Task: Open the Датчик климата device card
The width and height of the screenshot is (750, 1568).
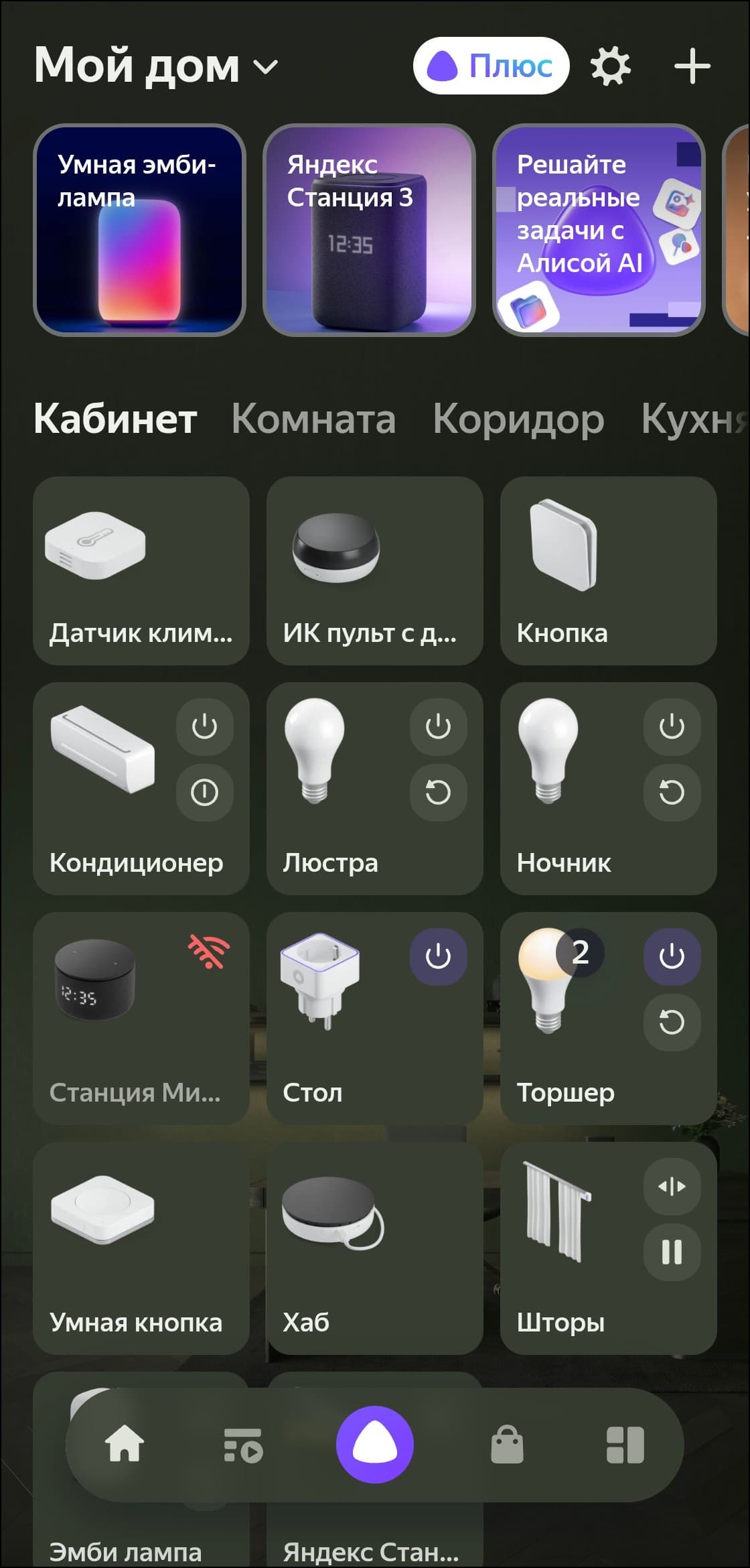Action: [x=141, y=571]
